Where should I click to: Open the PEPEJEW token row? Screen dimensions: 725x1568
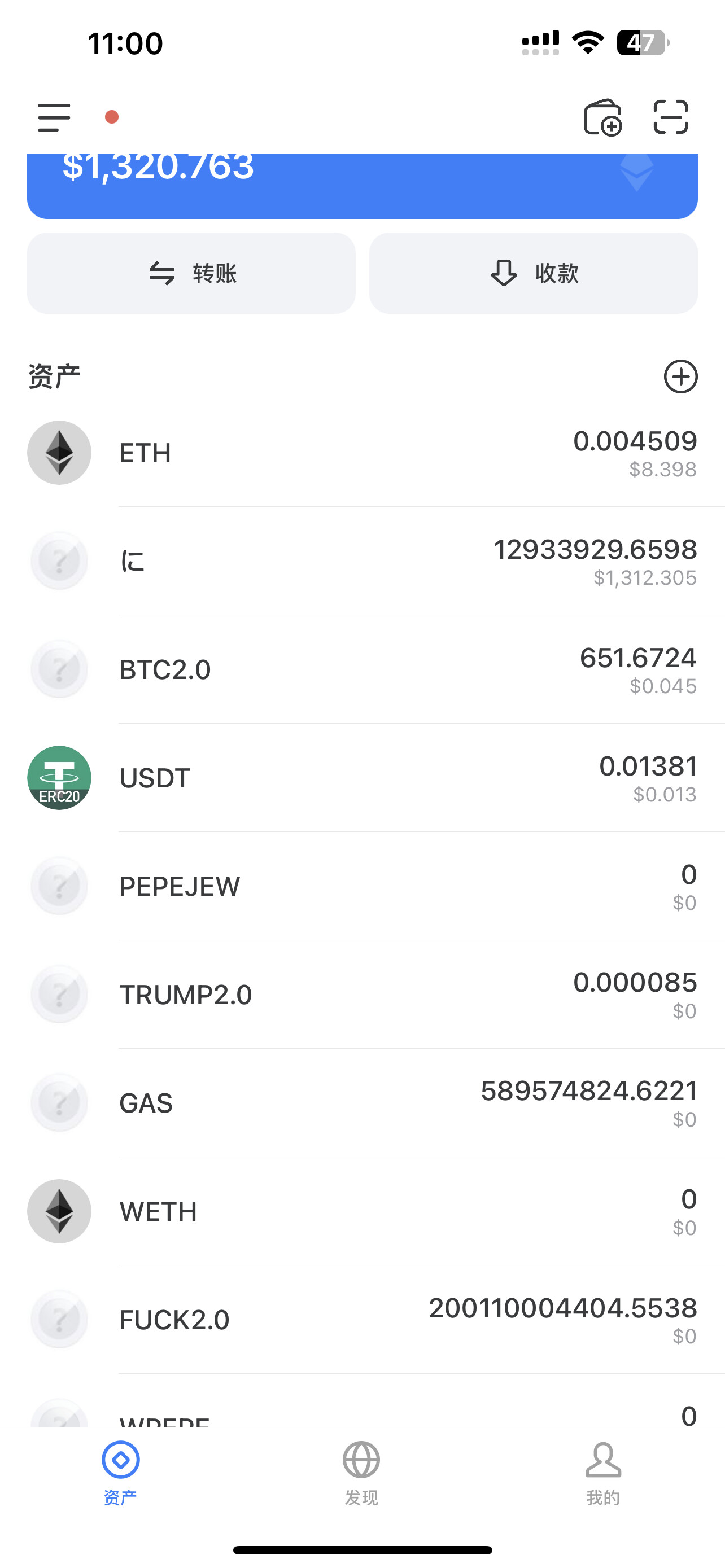click(x=362, y=886)
